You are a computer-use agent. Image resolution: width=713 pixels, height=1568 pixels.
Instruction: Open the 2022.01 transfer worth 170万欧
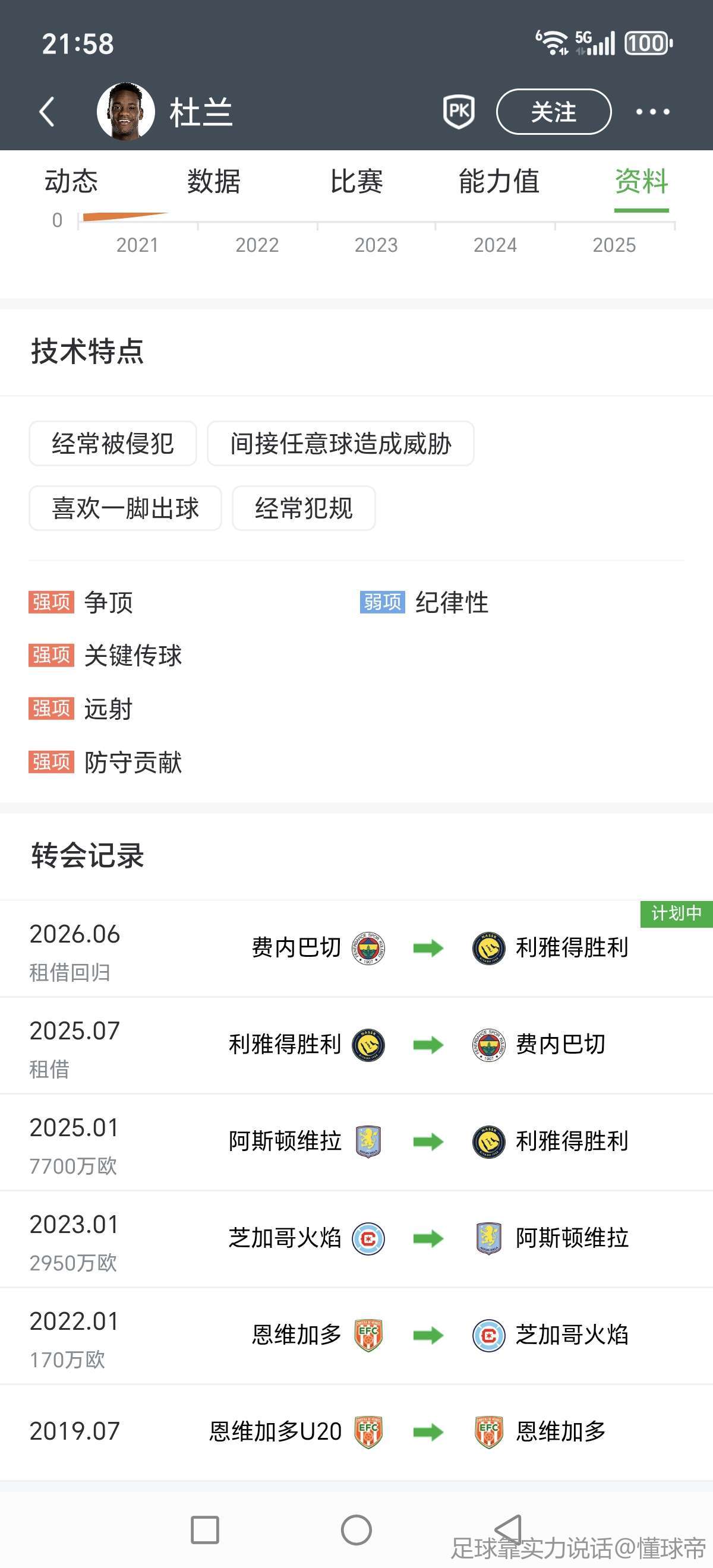[356, 1336]
